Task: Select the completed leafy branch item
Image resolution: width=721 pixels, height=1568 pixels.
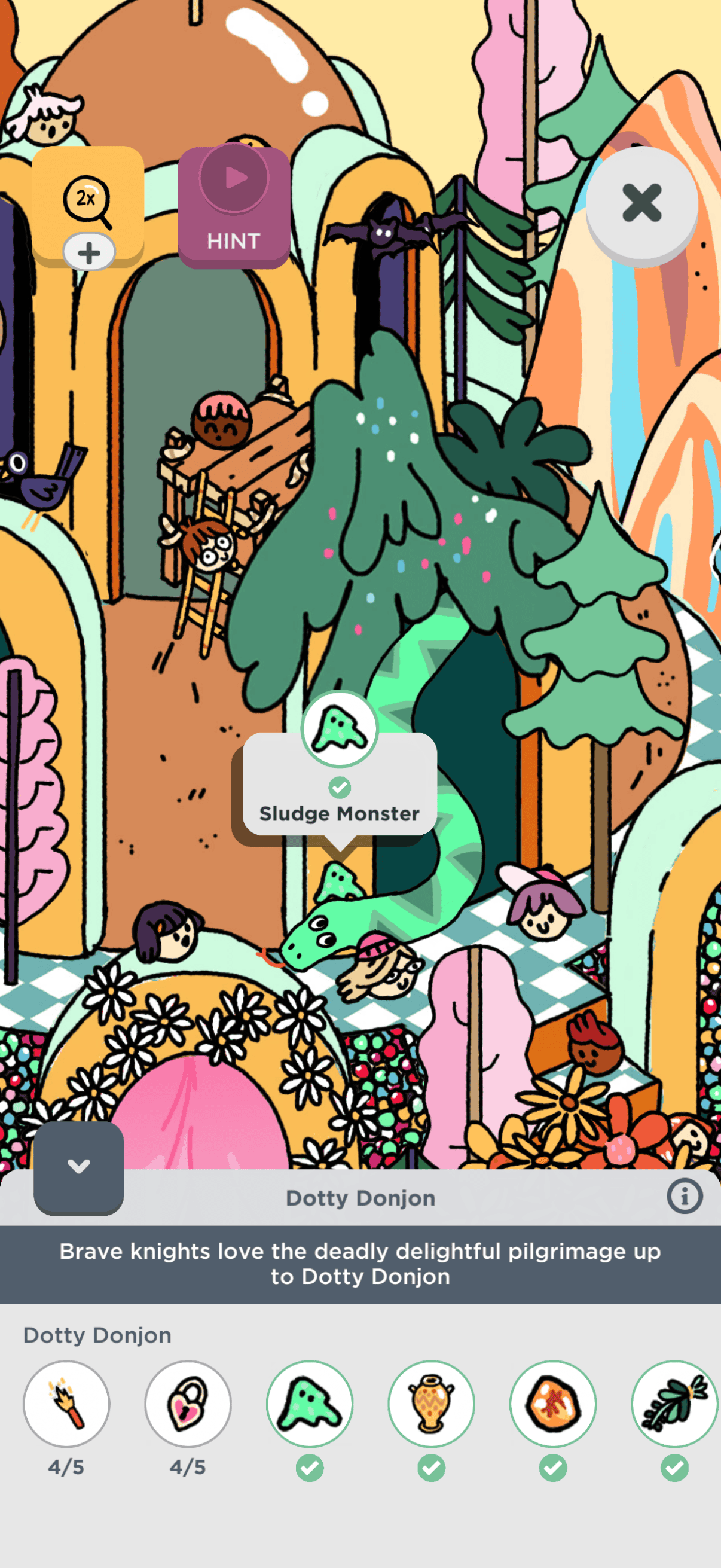Action: click(x=674, y=1404)
